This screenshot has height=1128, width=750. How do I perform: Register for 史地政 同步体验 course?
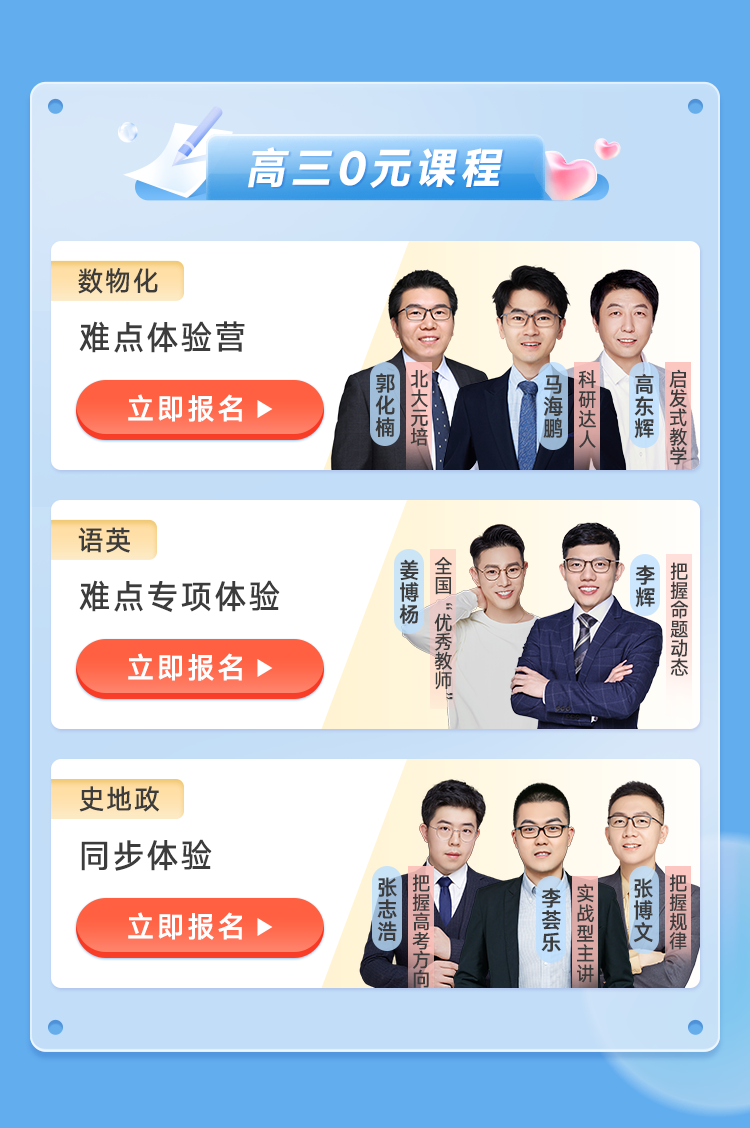pyautogui.click(x=199, y=926)
